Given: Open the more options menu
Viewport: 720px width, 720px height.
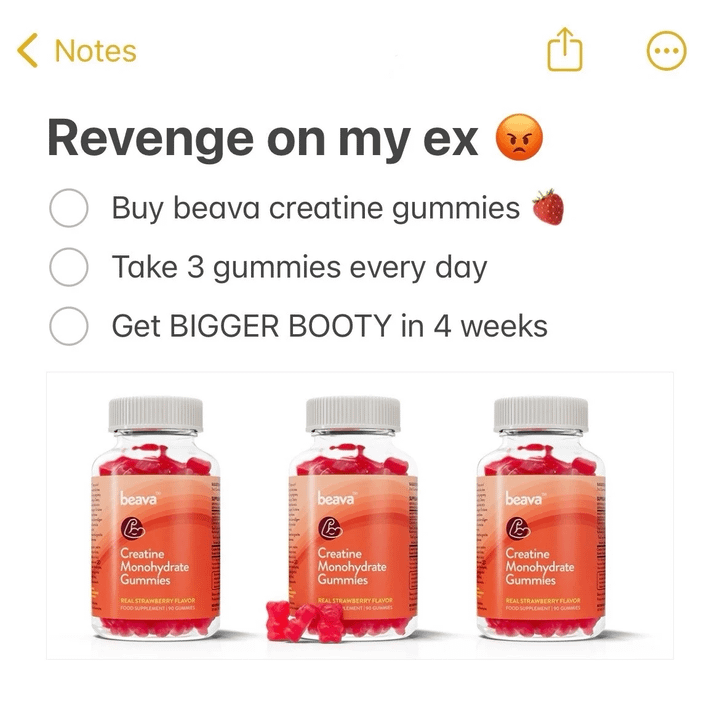Looking at the screenshot, I should pos(667,51).
